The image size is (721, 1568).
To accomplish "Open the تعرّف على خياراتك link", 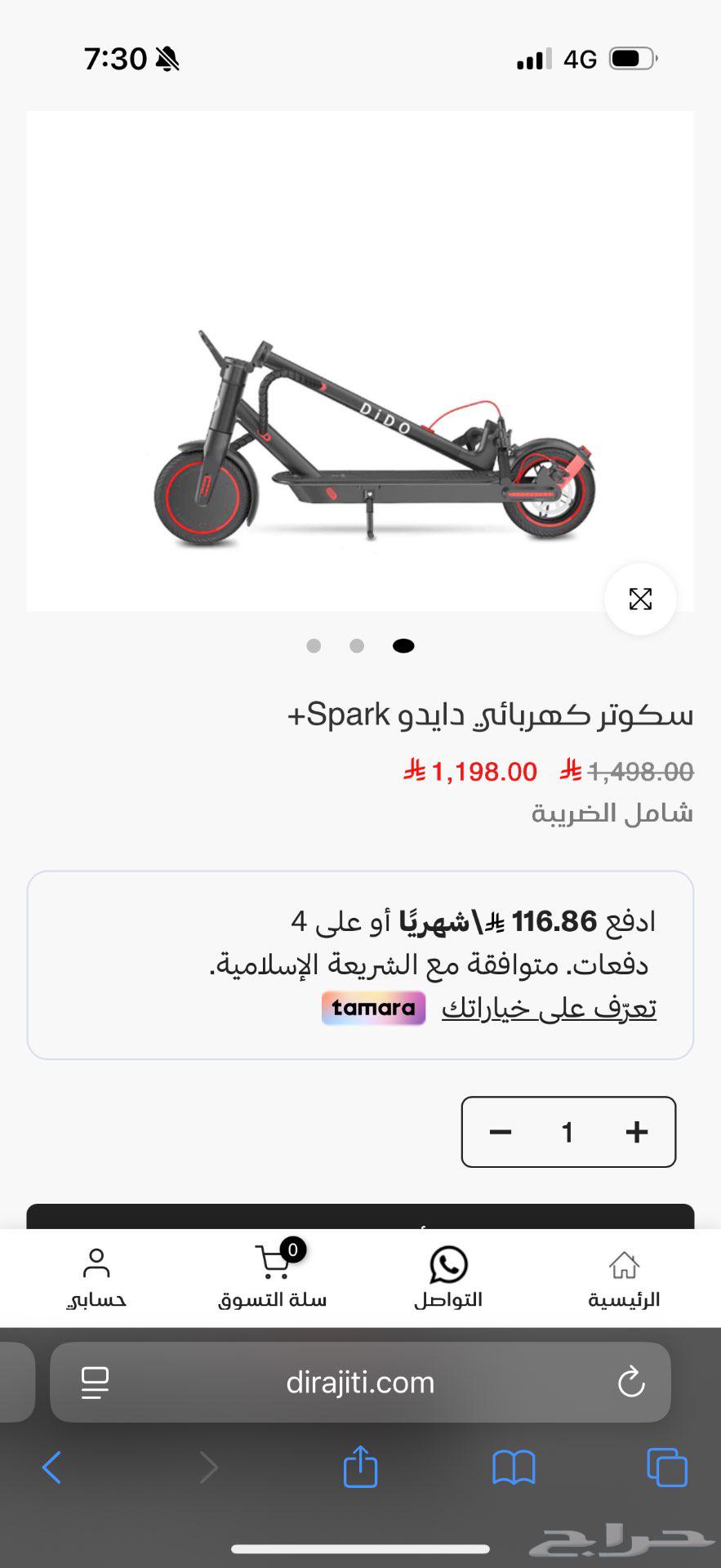I will point(550,1009).
